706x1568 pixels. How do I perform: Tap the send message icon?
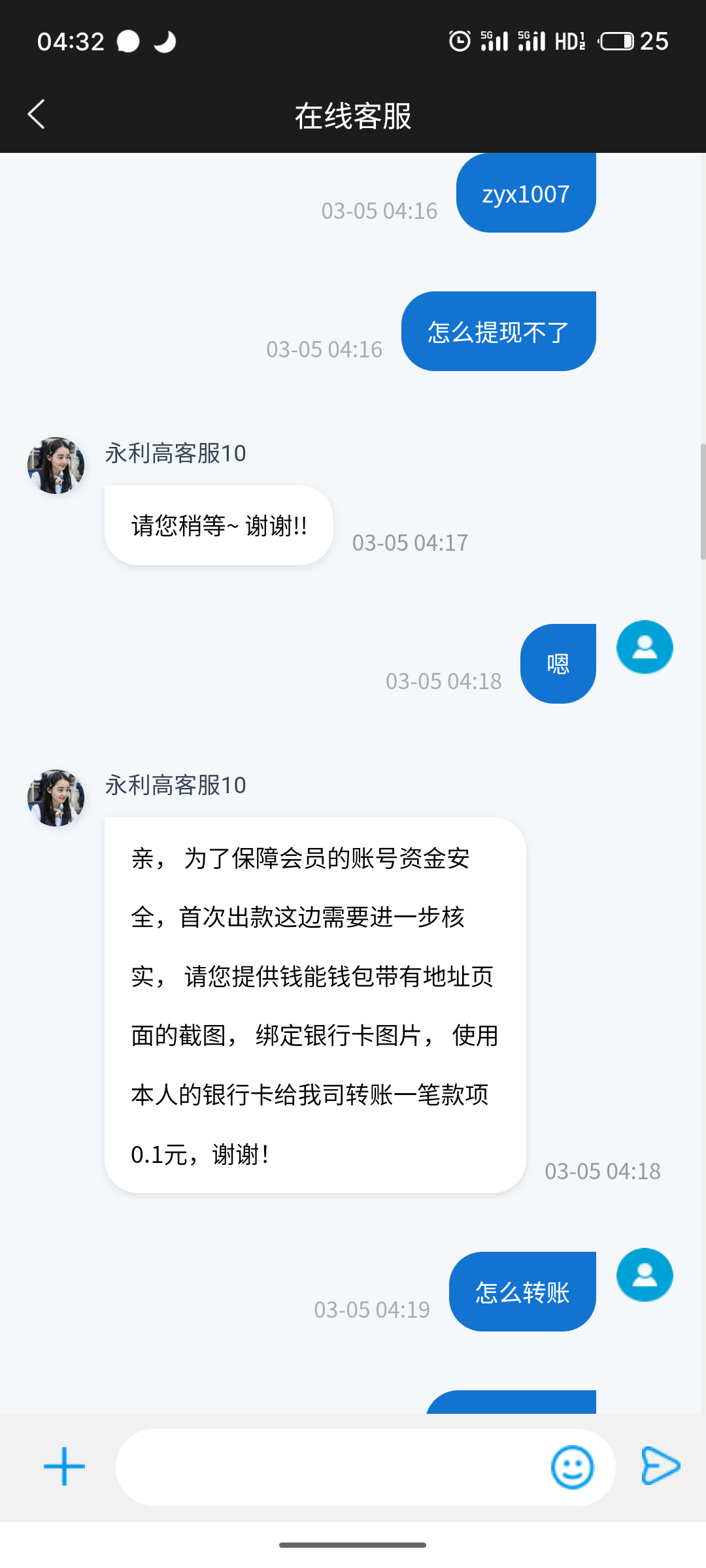tap(660, 1465)
